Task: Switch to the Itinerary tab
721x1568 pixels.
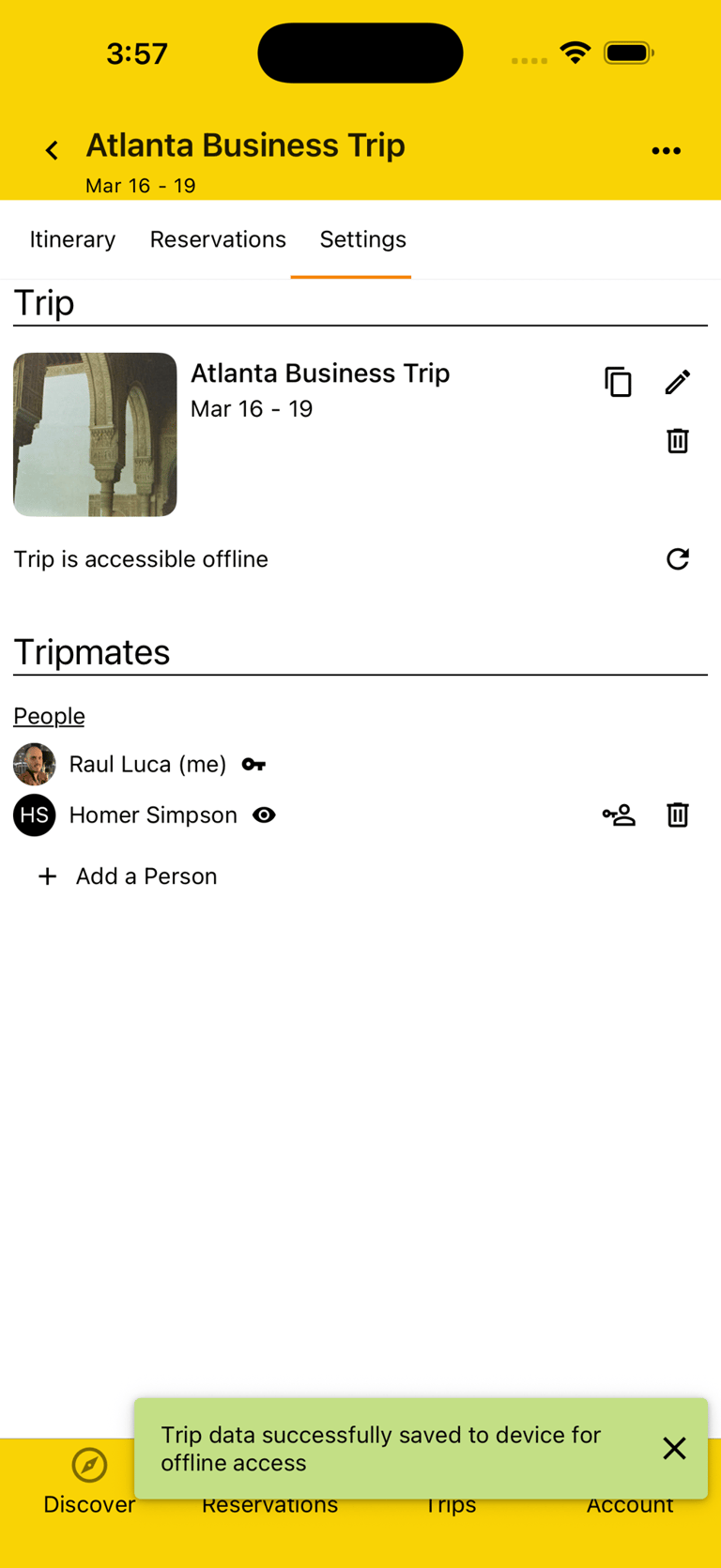Action: pos(72,240)
